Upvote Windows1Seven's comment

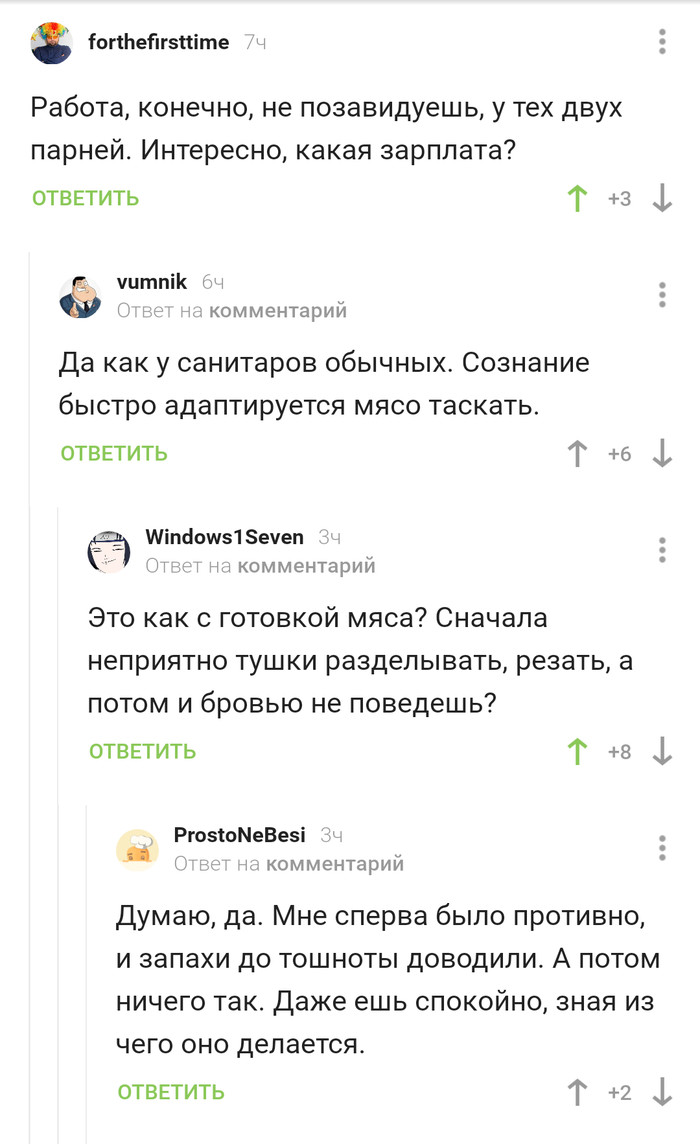(577, 752)
